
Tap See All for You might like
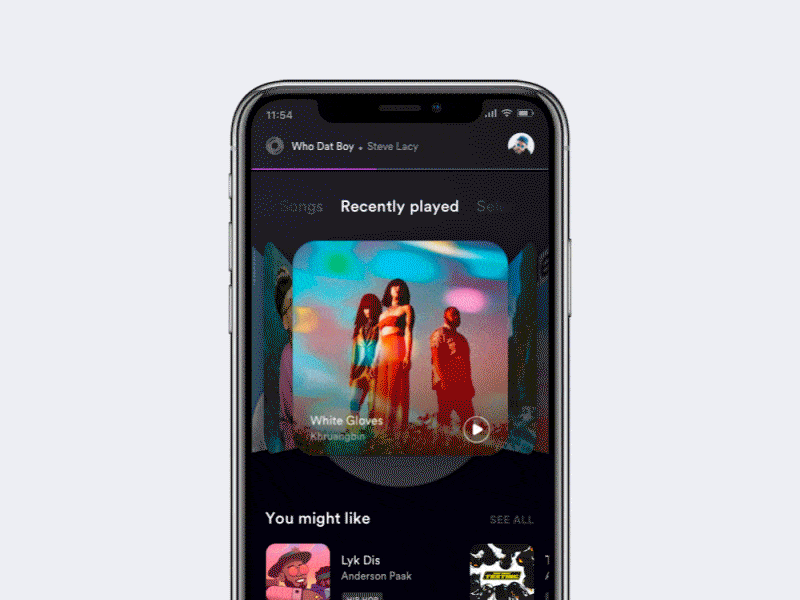pyautogui.click(x=511, y=519)
